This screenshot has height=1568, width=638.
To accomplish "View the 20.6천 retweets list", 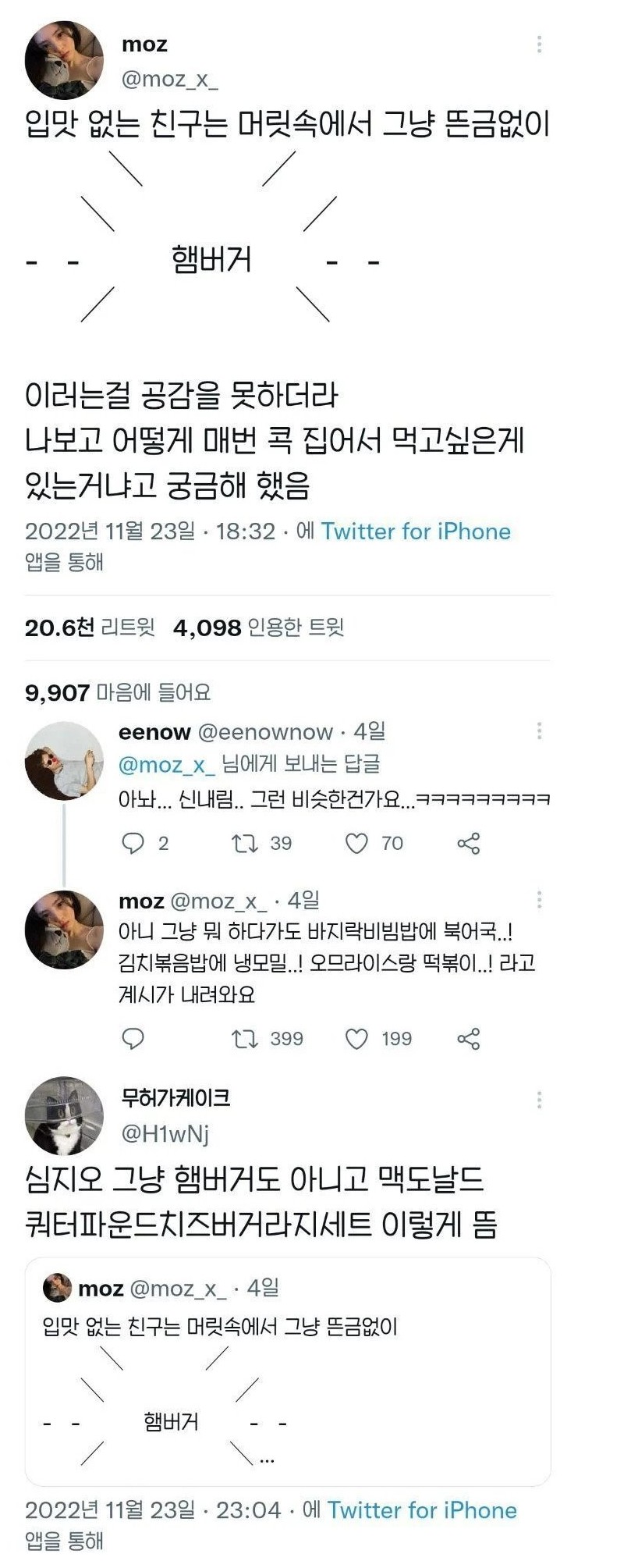I will [90, 628].
